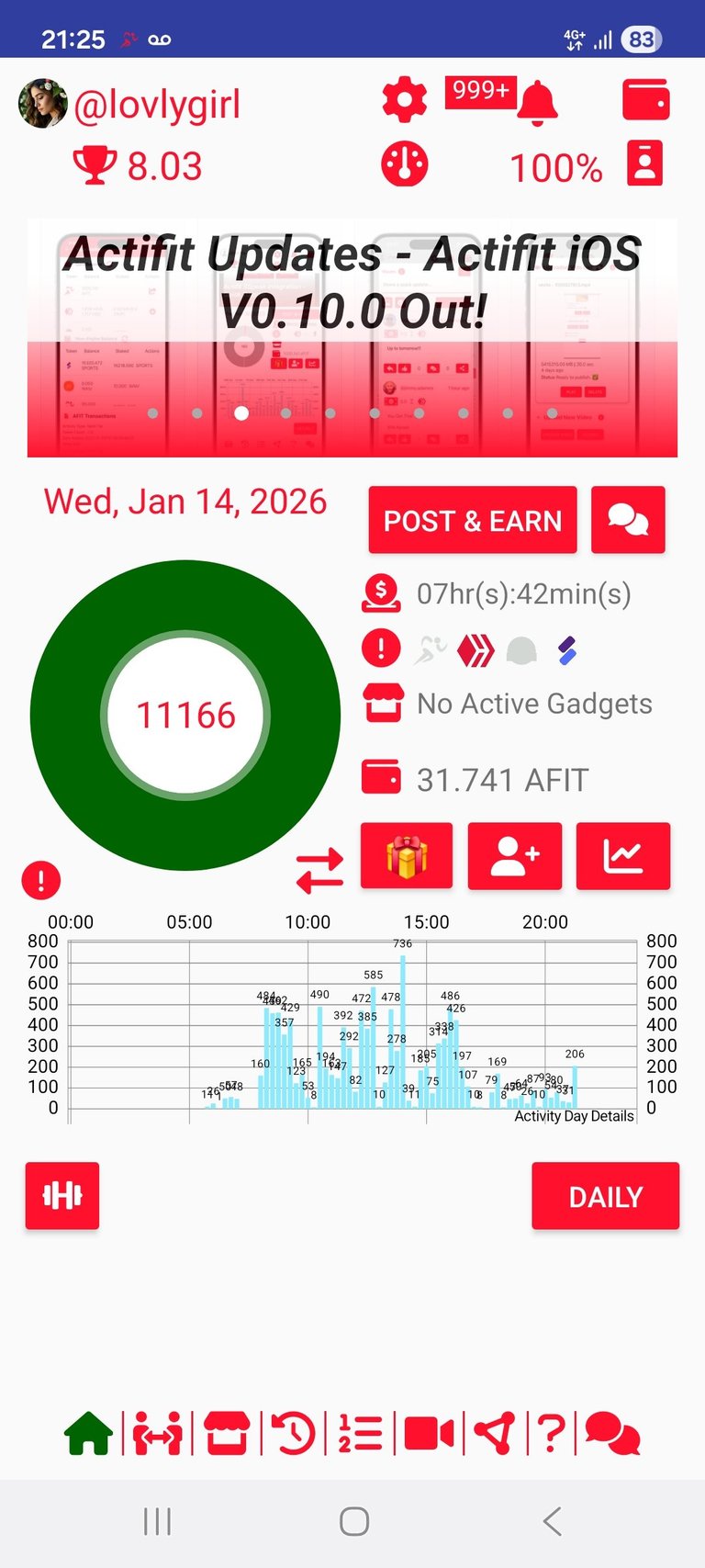Tap the DAILY button

point(605,1196)
